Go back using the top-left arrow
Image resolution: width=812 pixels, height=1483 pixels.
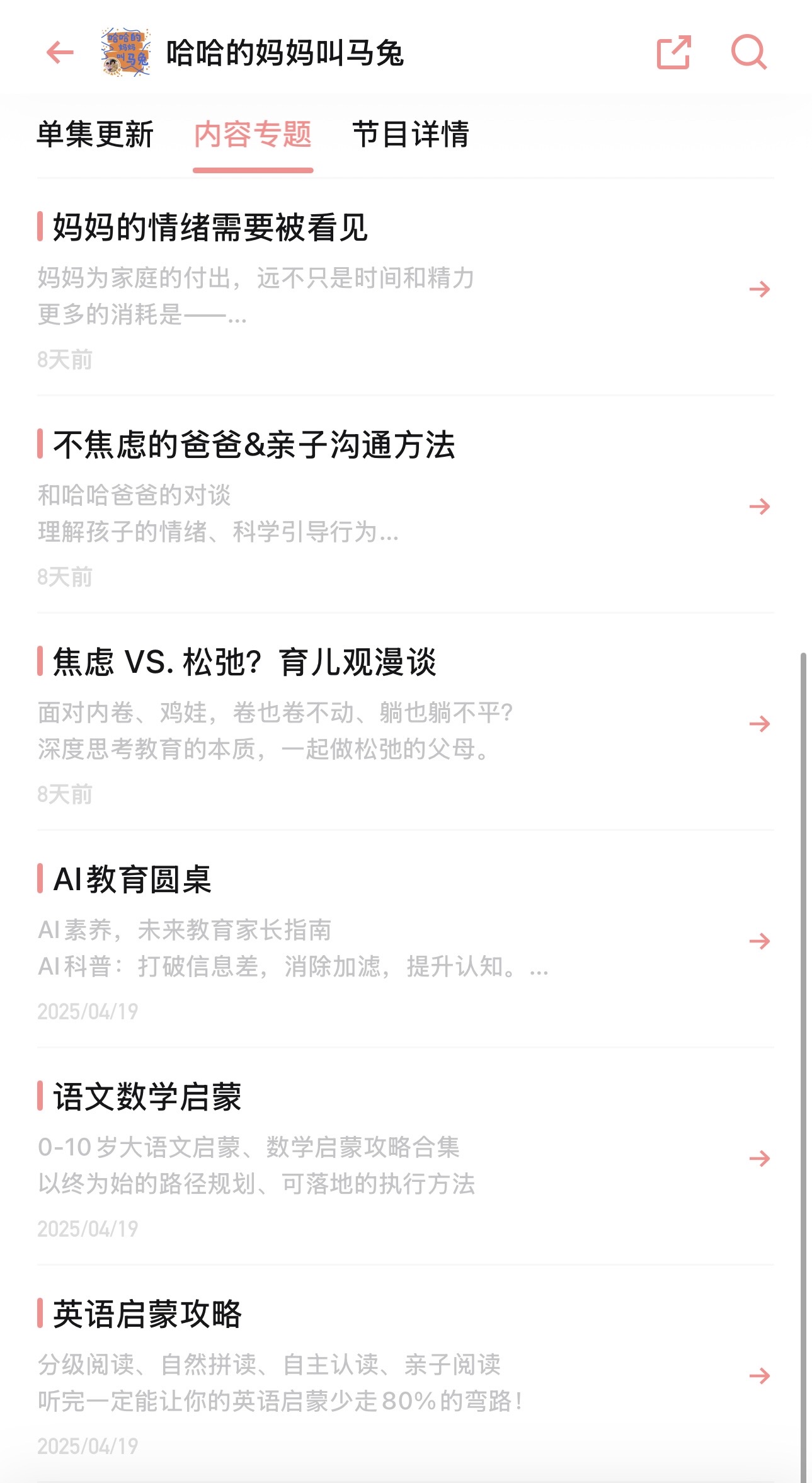60,52
